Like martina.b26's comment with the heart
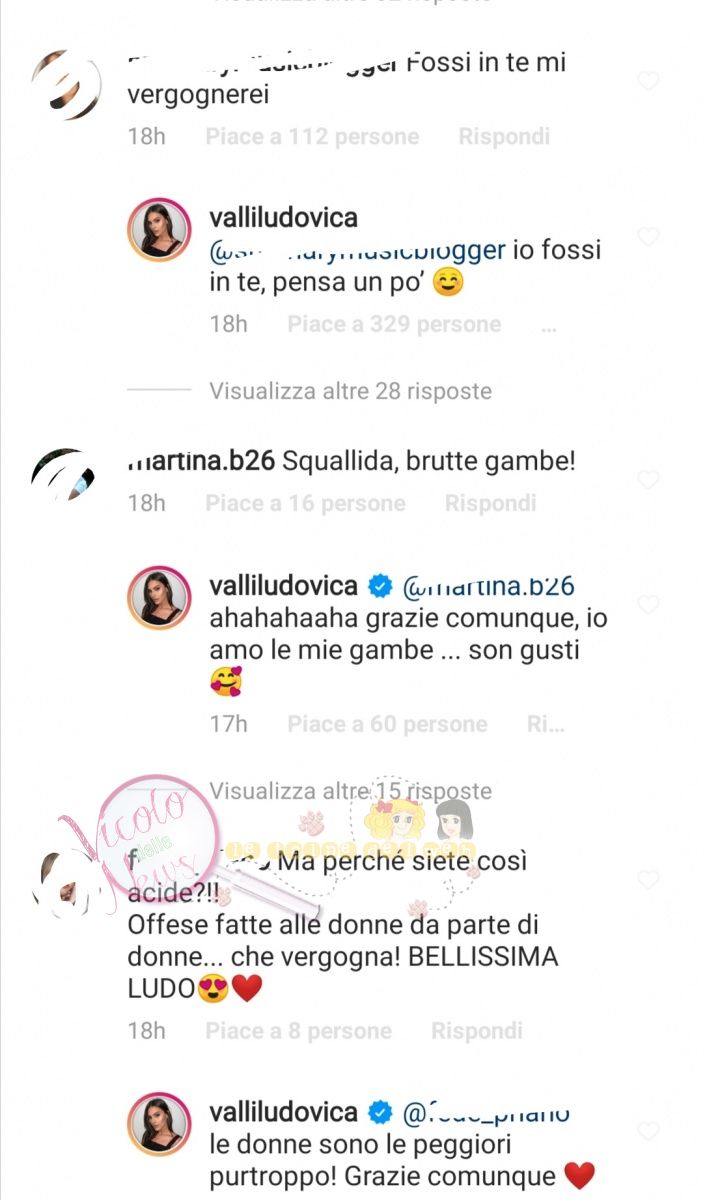This screenshot has height=1200, width=703. click(x=649, y=480)
